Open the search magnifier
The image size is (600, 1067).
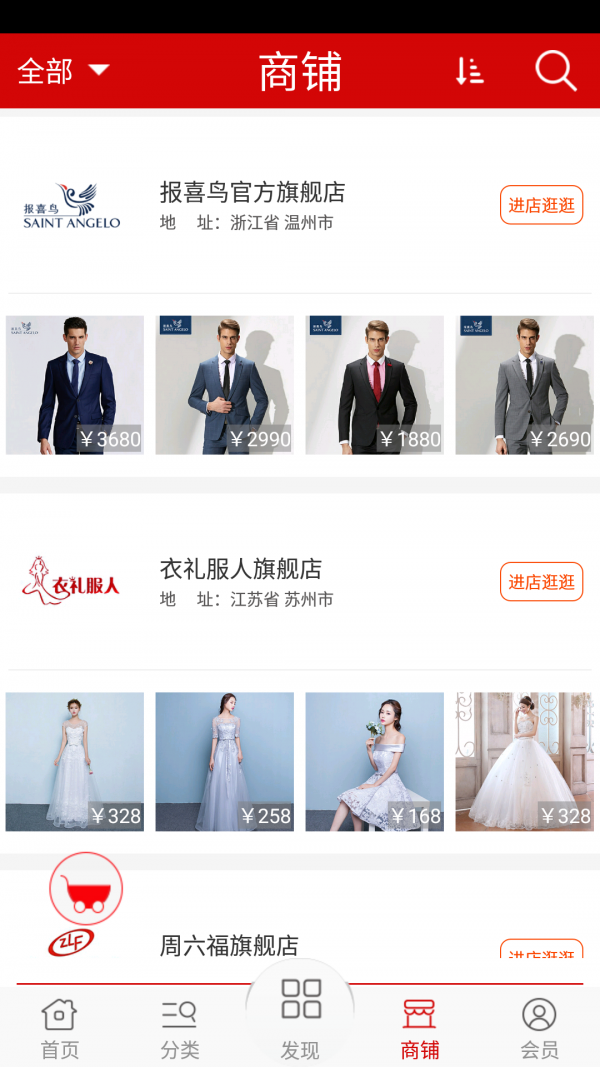(x=555, y=71)
